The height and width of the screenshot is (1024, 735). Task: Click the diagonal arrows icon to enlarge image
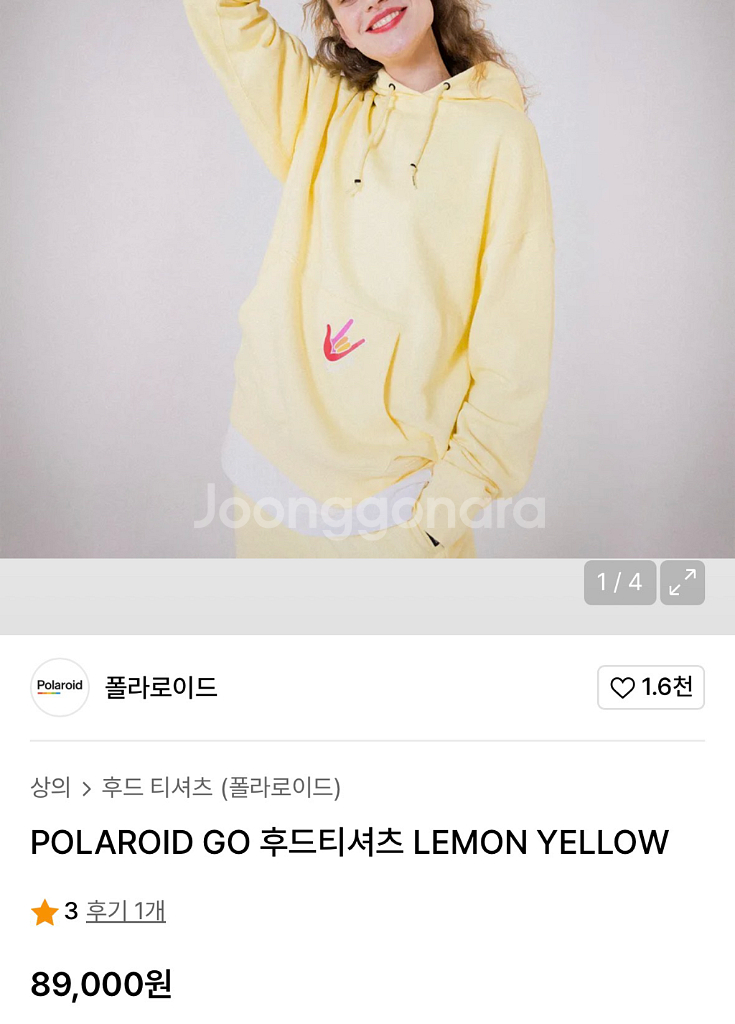tap(682, 582)
